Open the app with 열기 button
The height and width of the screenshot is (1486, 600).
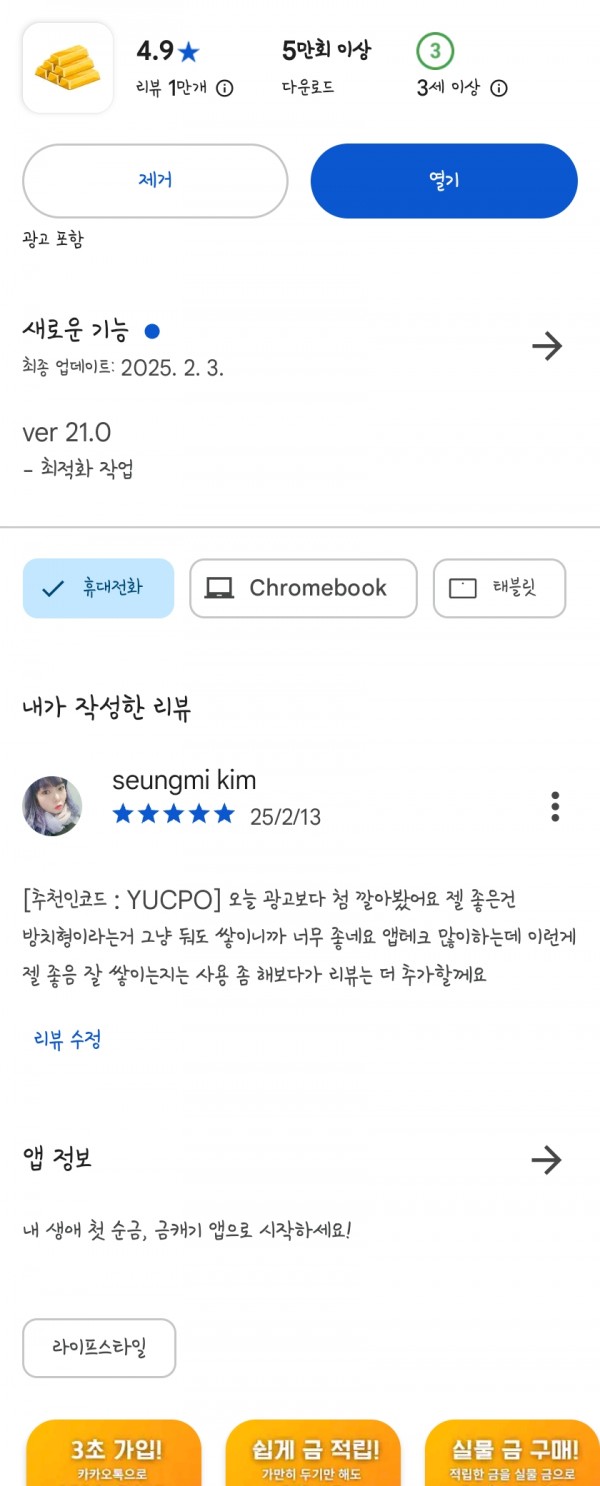(x=444, y=181)
